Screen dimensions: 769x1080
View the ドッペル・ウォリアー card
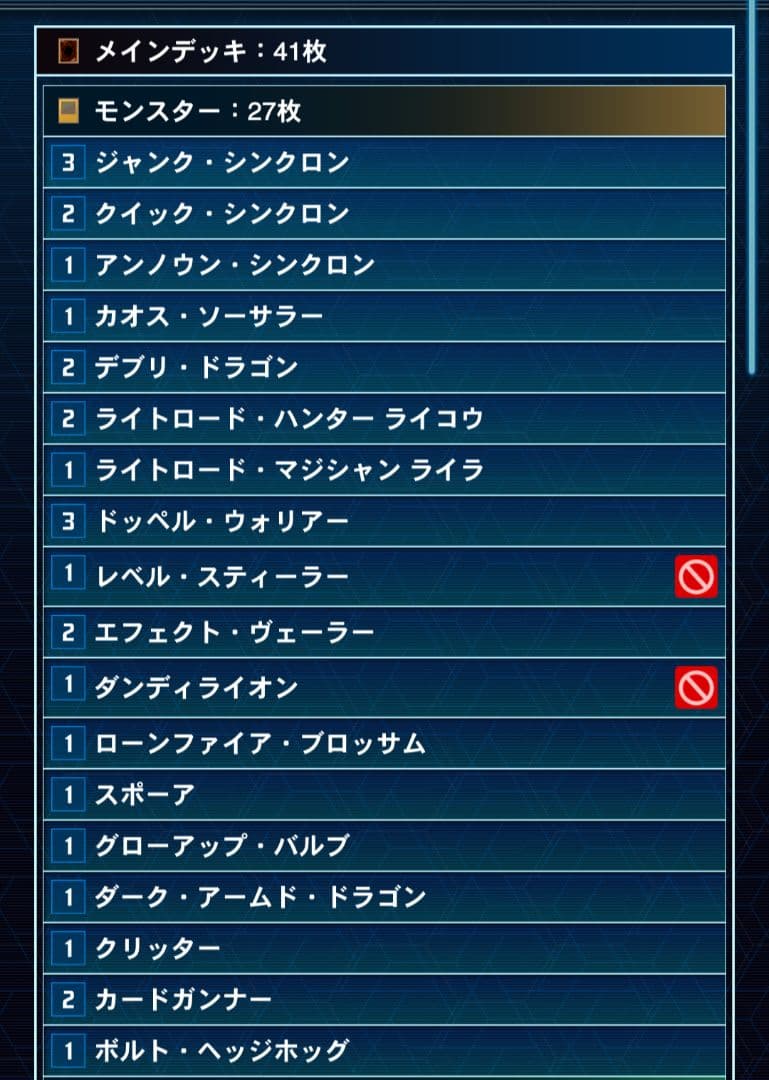point(222,521)
